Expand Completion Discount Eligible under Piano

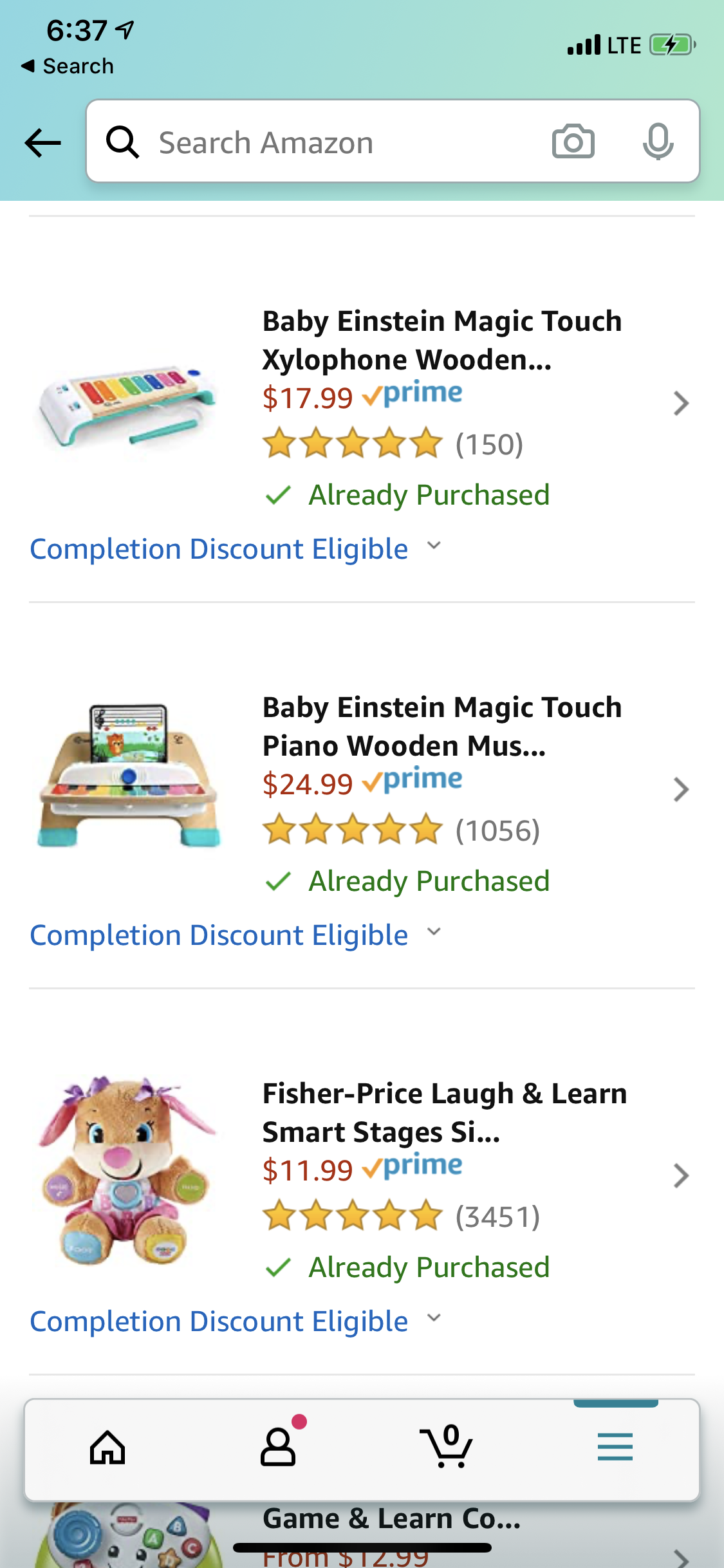[x=235, y=935]
